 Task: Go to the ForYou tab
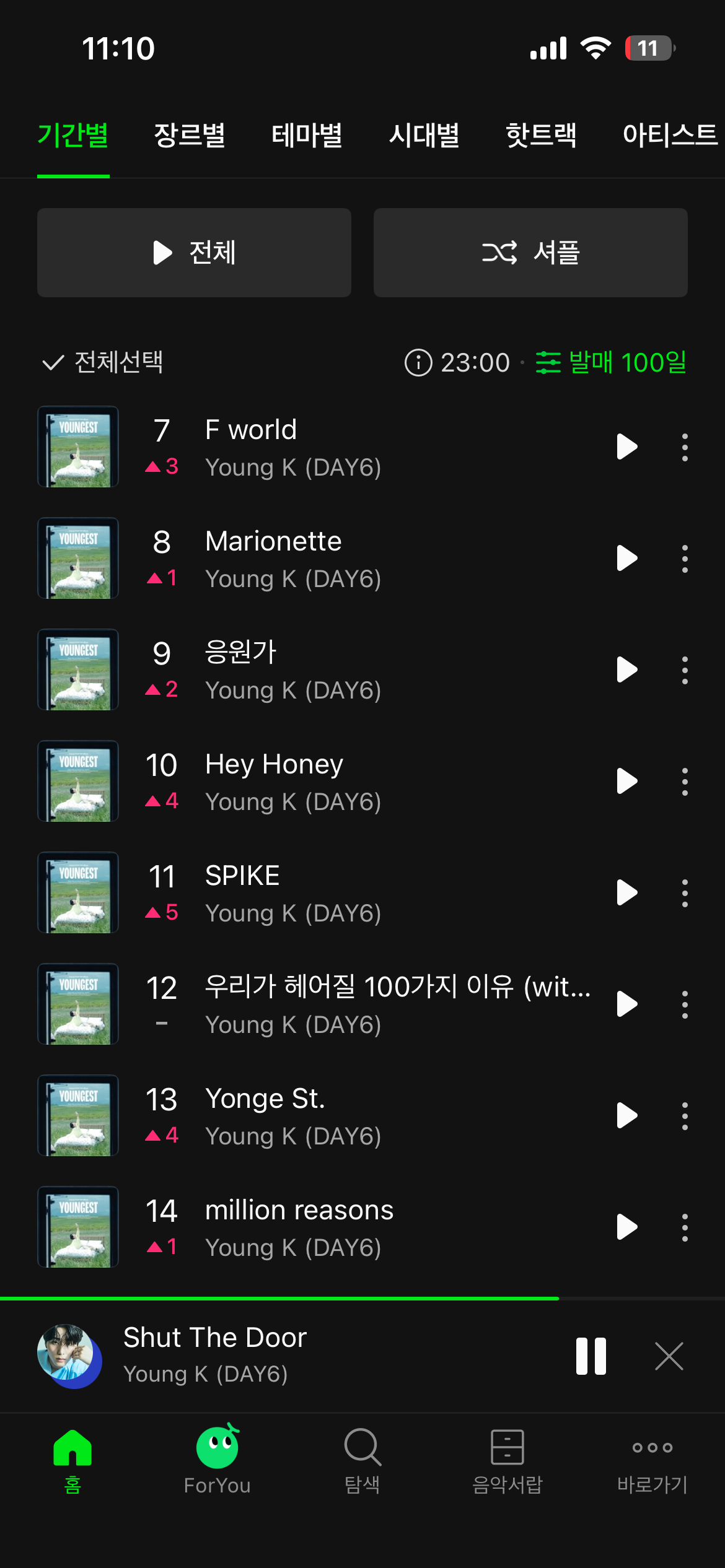click(217, 1459)
